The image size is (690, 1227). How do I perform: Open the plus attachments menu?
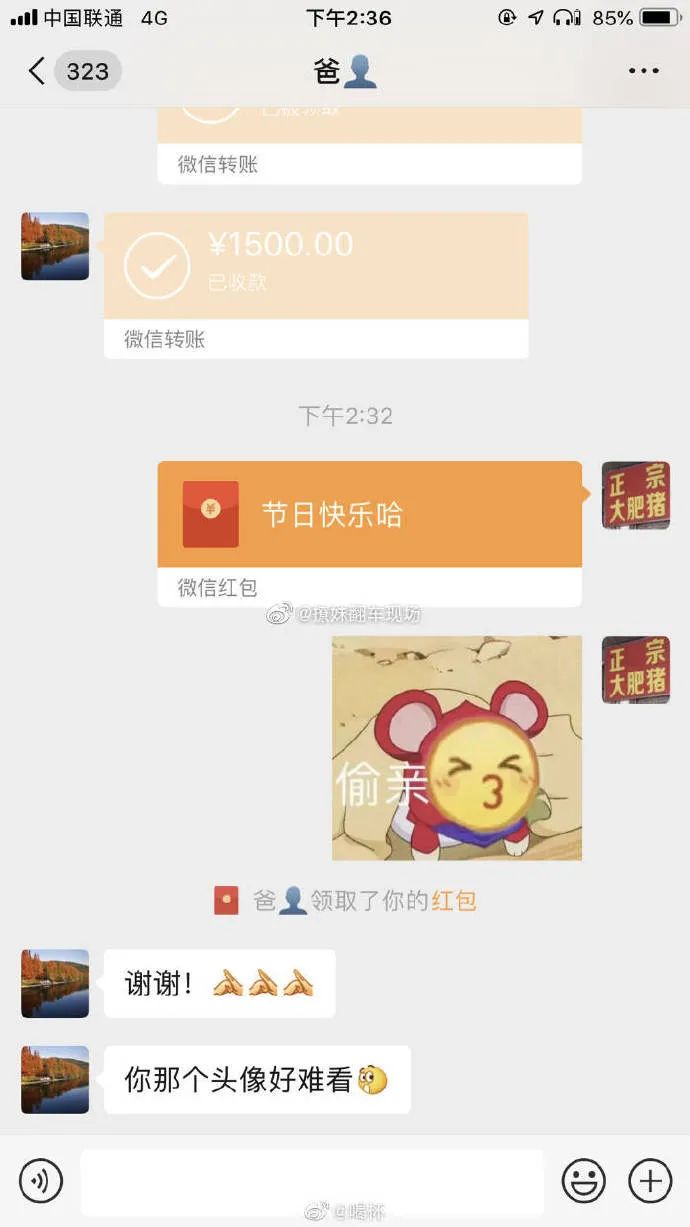click(650, 1181)
